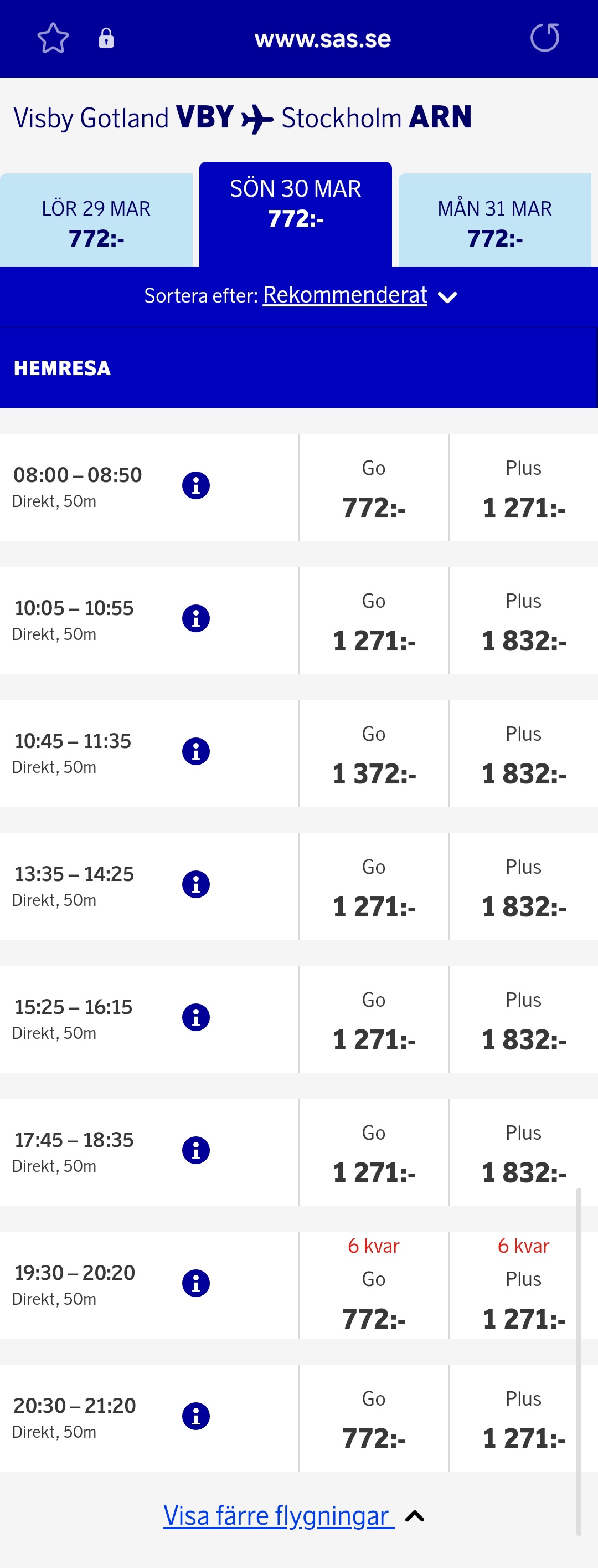The height and width of the screenshot is (1568, 598).
Task: Choose the Plus fare for the 13:35 – 14:25 flight
Action: click(524, 888)
